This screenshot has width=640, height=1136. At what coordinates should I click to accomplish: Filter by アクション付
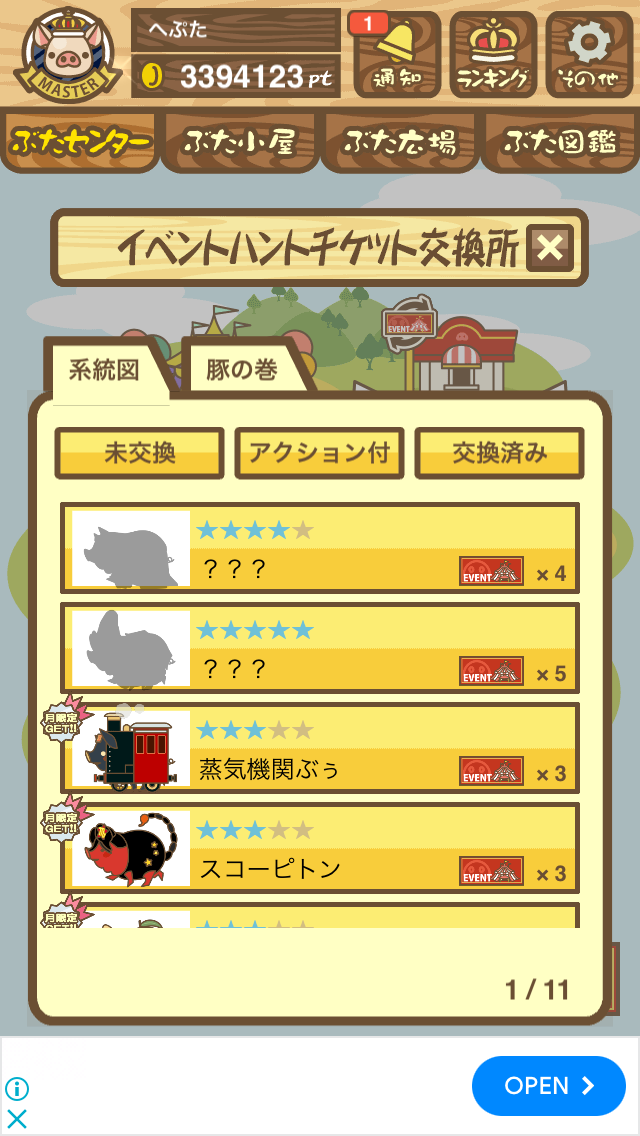319,453
